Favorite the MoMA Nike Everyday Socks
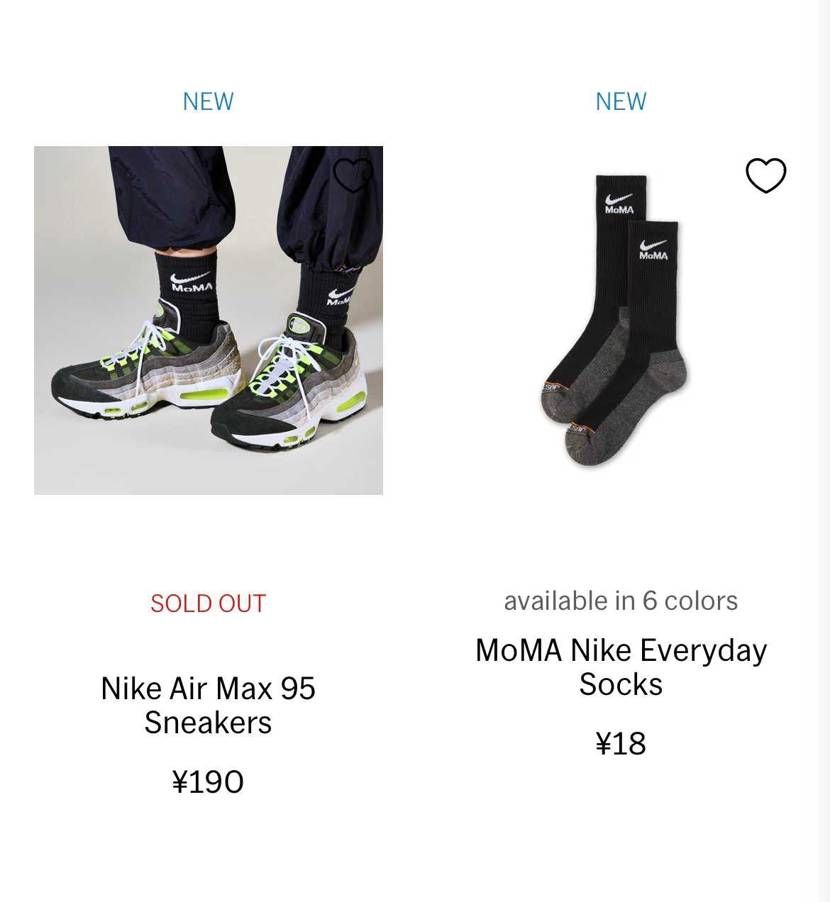The image size is (830, 902). click(x=766, y=176)
